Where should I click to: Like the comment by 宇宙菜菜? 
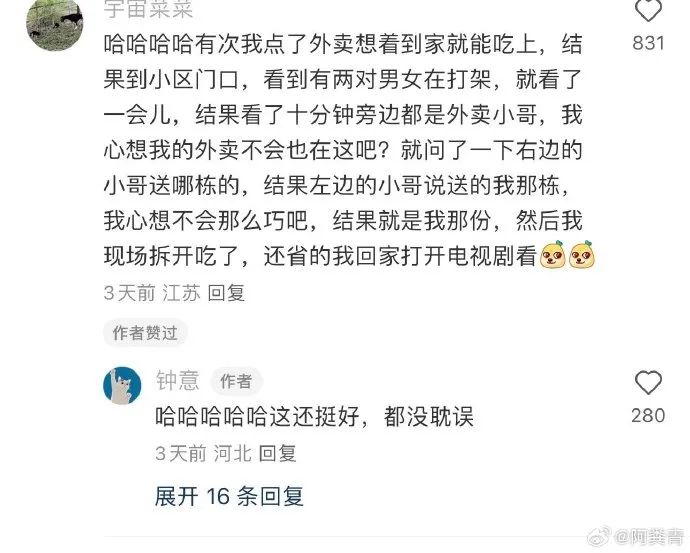point(648,12)
